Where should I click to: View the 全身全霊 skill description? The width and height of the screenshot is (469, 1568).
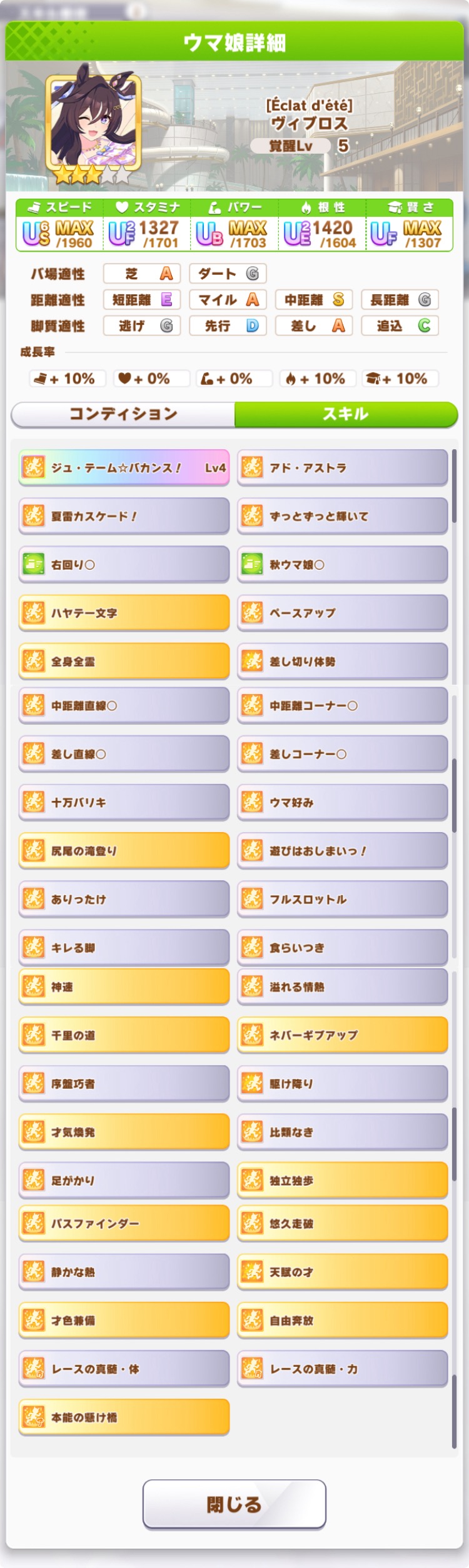pos(124,661)
